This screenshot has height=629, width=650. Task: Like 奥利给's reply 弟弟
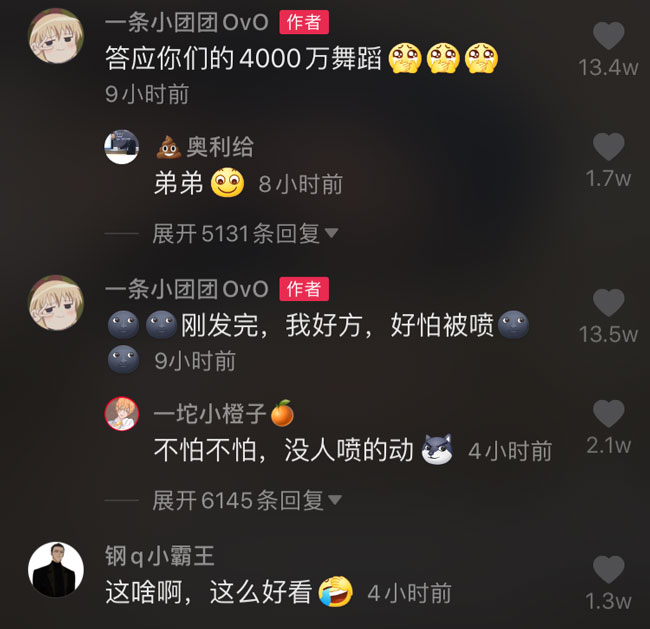pyautogui.click(x=608, y=149)
